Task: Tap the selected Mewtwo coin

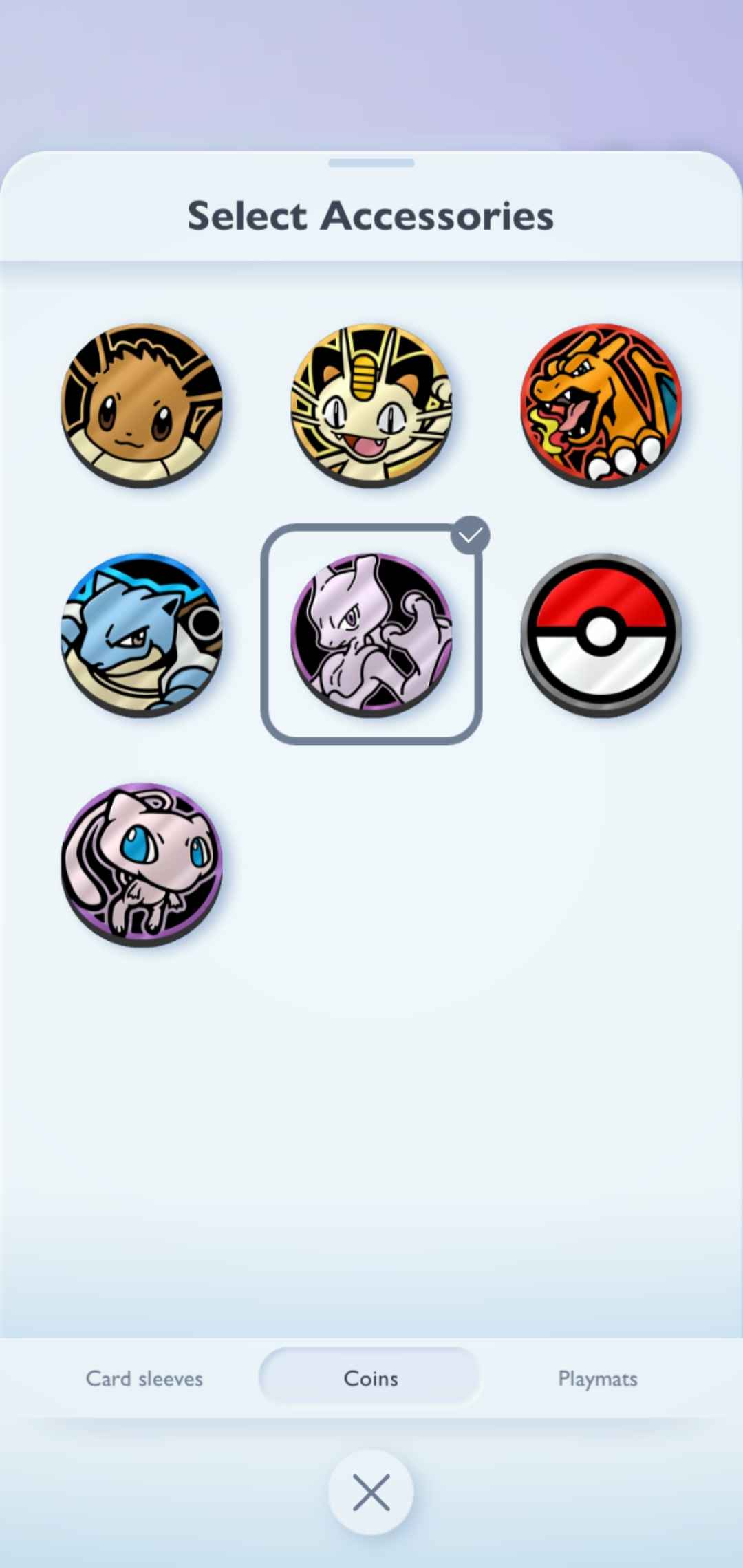Action: coord(371,635)
